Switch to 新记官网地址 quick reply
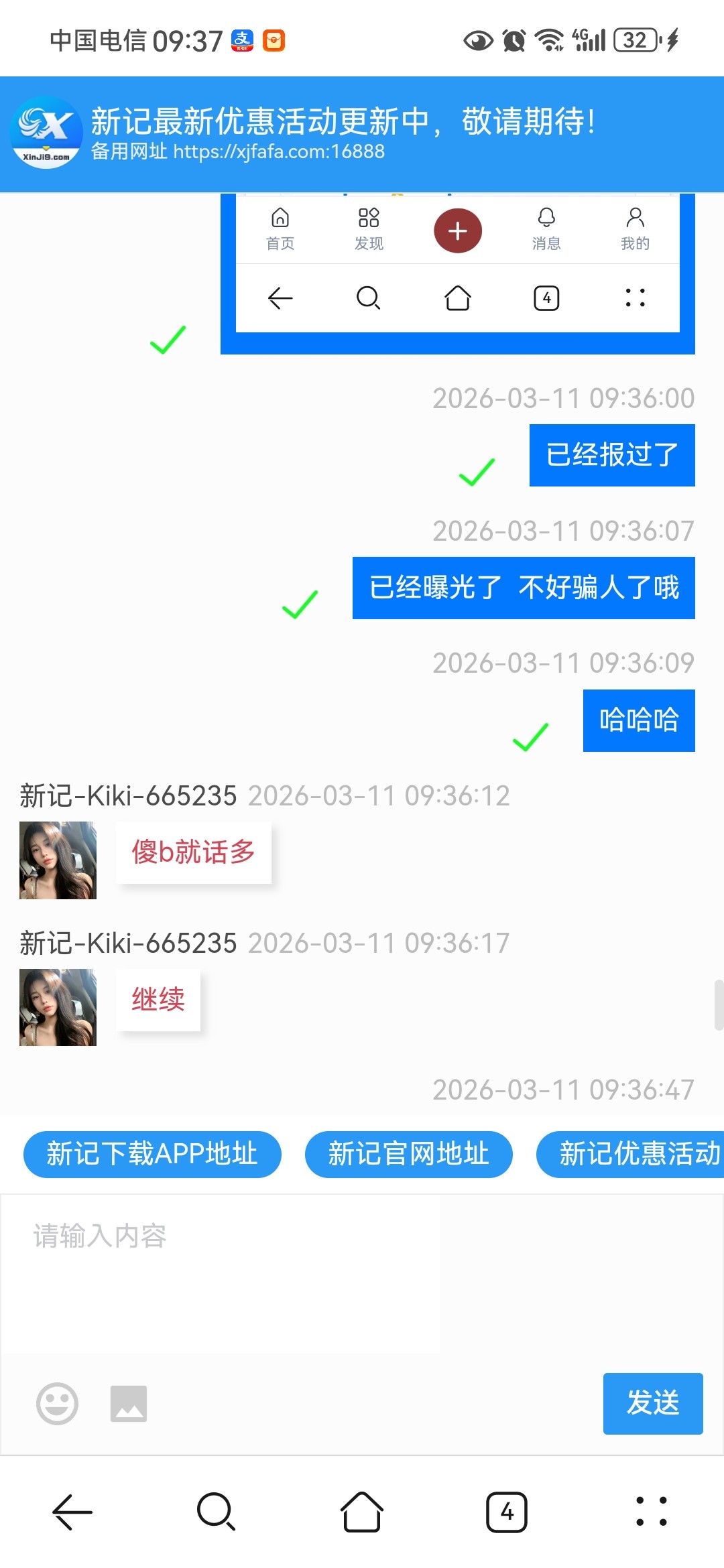 (408, 1154)
